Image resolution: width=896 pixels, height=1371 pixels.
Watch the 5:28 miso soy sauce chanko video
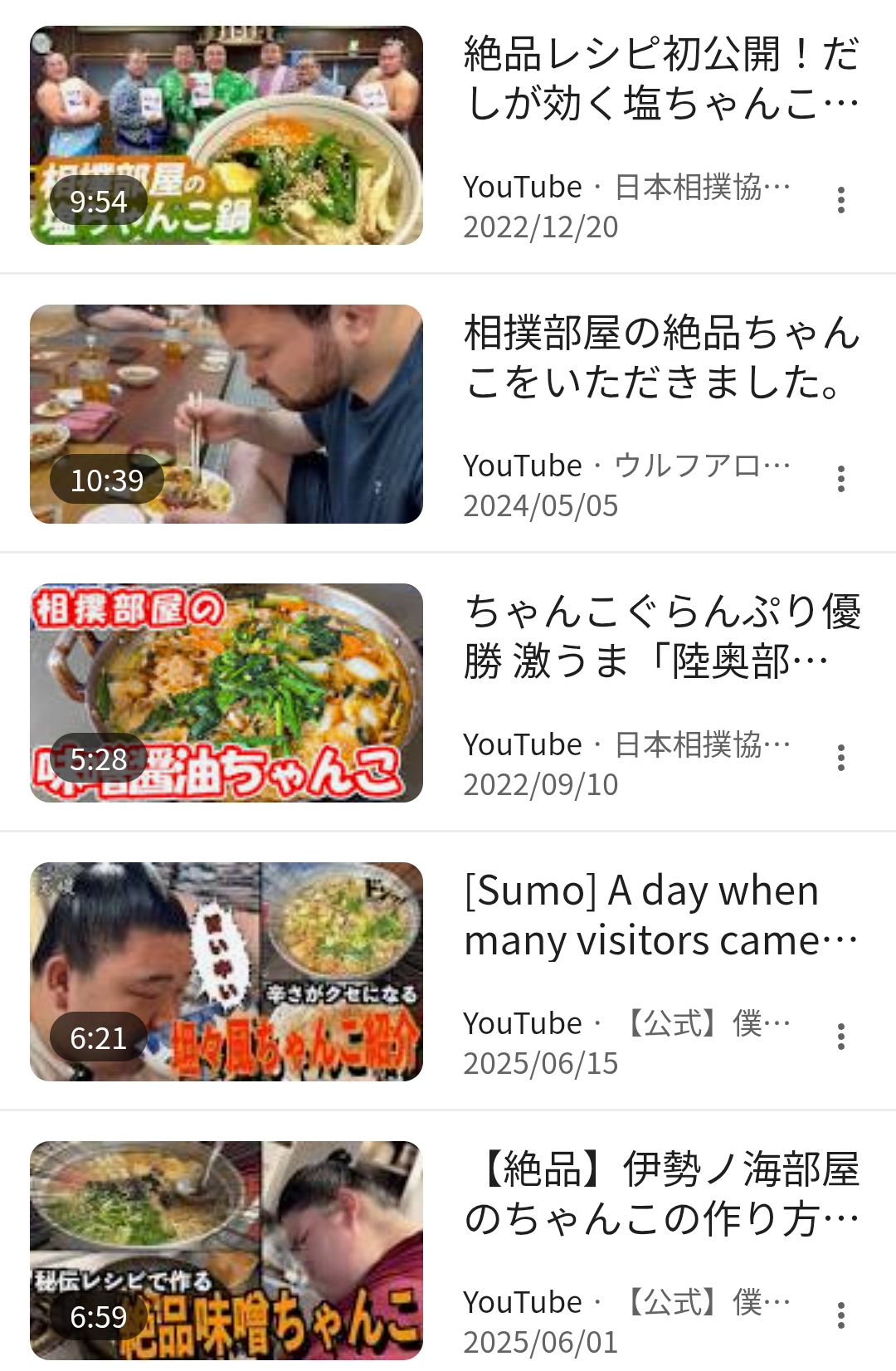click(226, 693)
